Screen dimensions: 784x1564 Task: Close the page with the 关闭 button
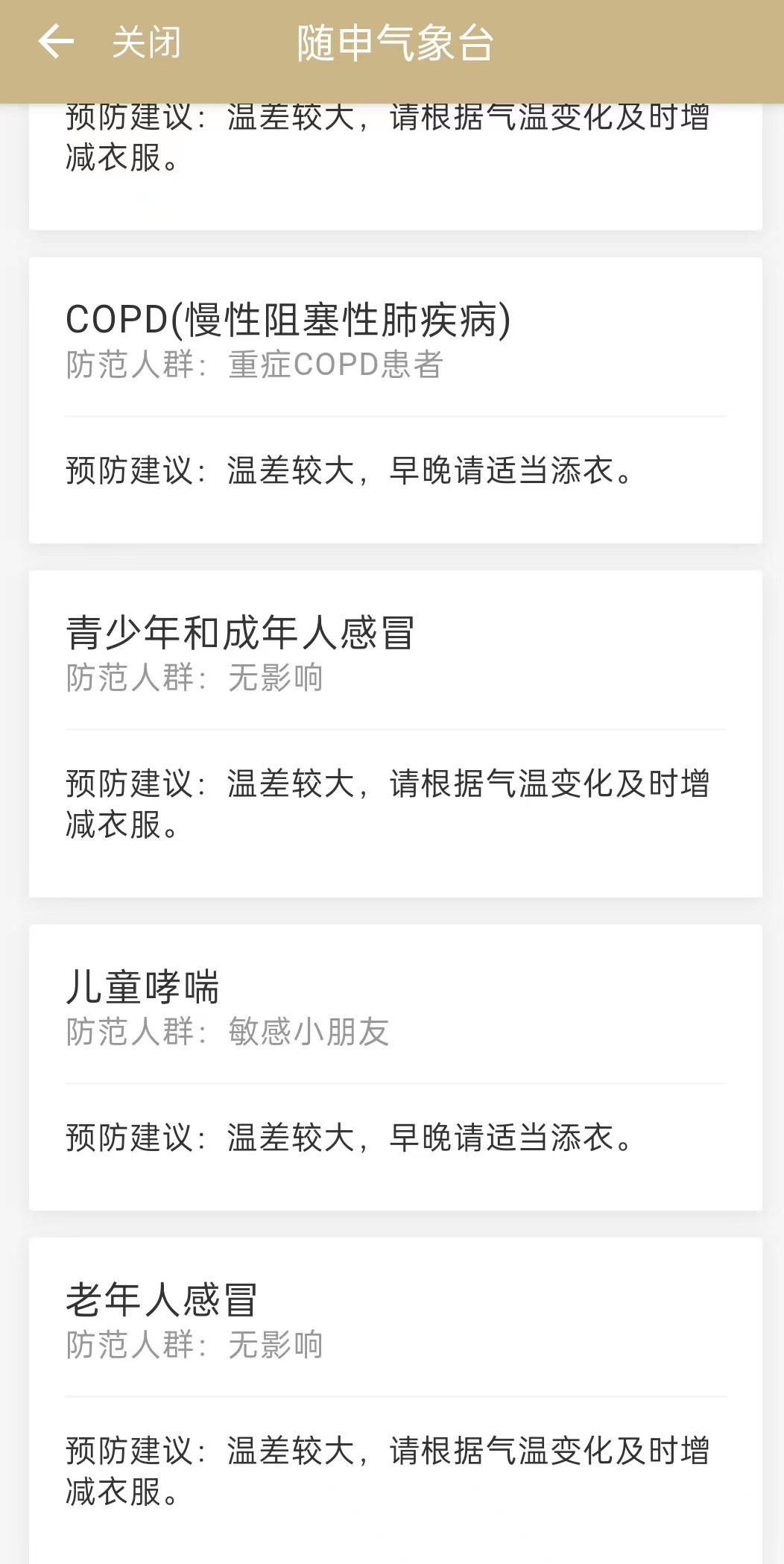click(147, 42)
